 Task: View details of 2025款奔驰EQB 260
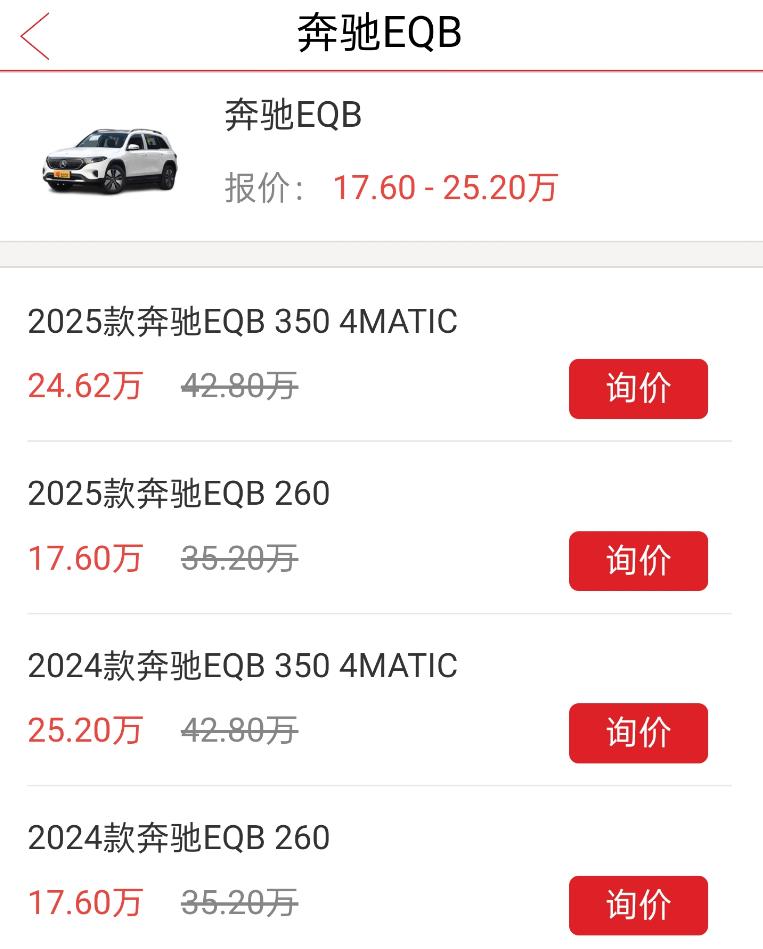[x=179, y=494]
